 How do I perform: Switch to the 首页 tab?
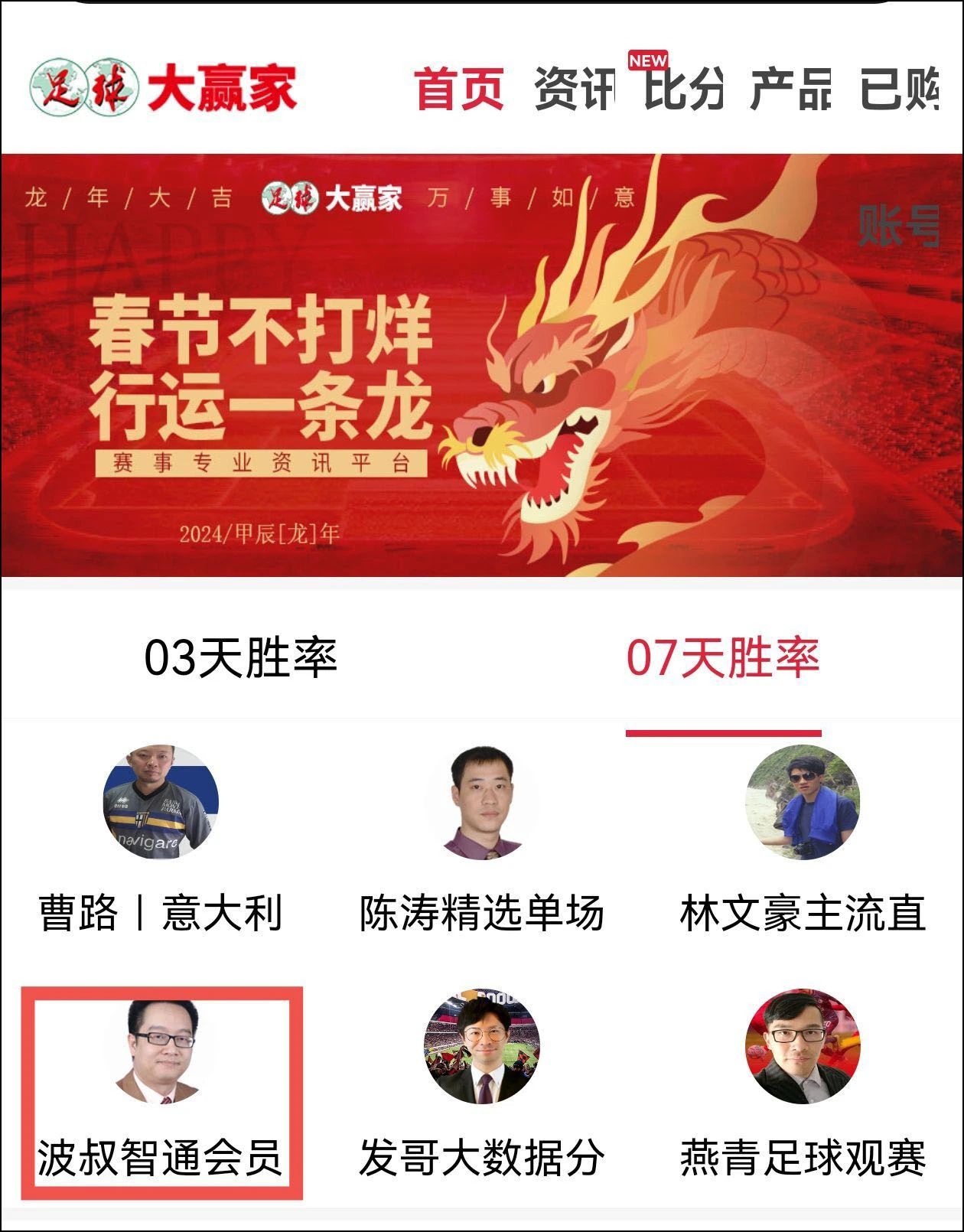[x=459, y=89]
